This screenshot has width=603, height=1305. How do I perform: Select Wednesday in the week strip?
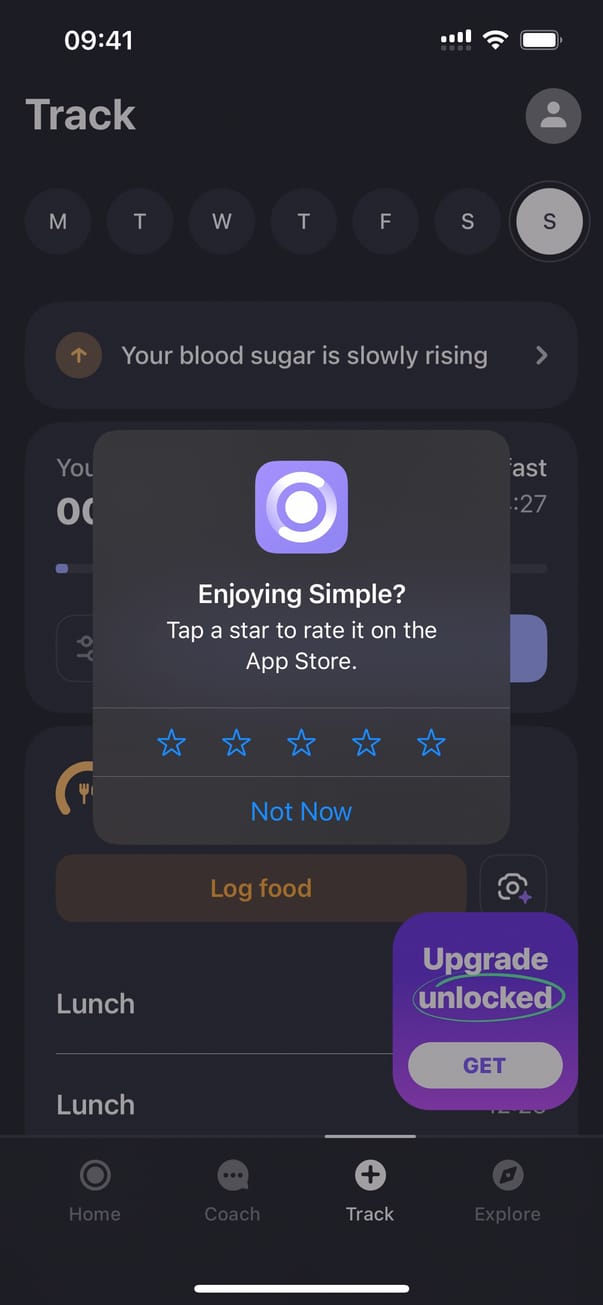pos(222,222)
